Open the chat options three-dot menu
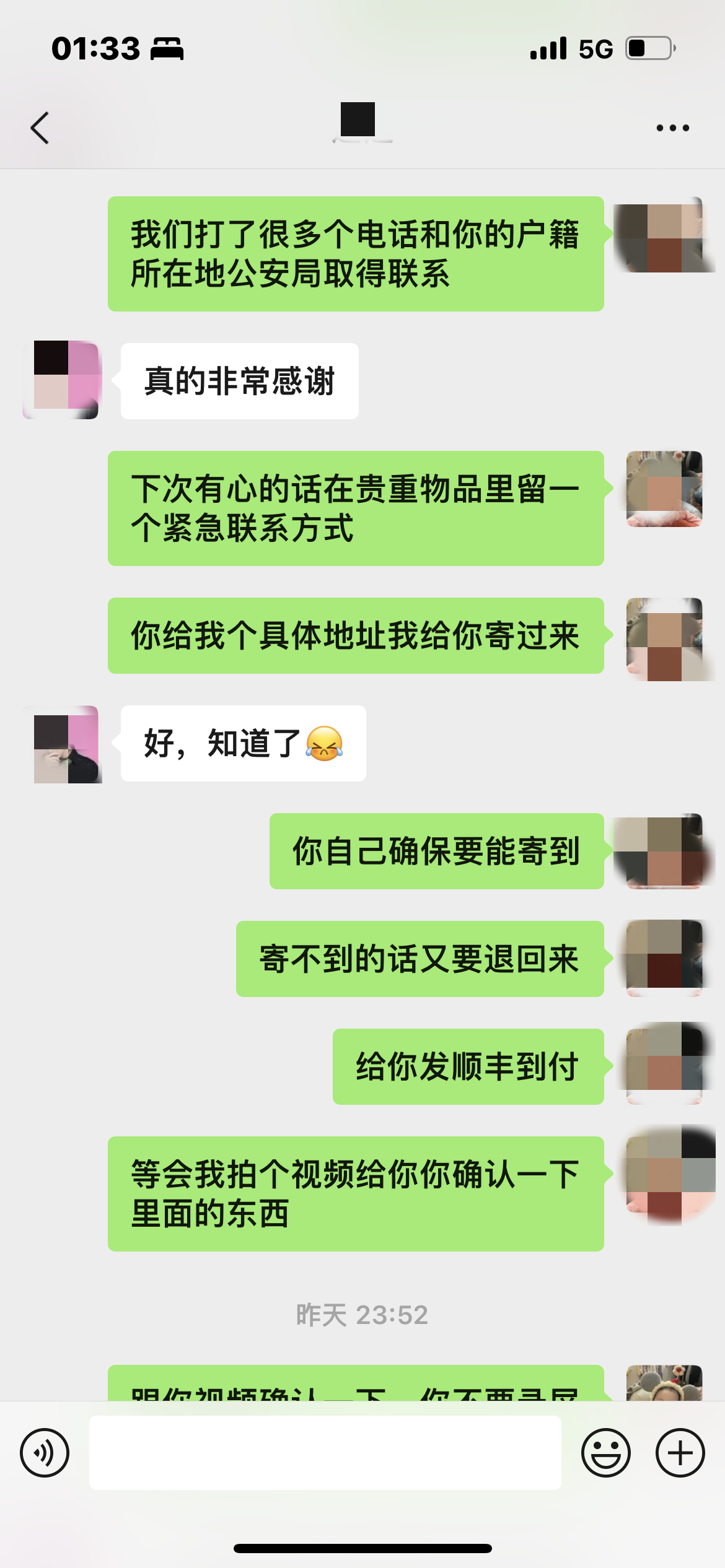Image resolution: width=725 pixels, height=1568 pixels. (x=672, y=128)
